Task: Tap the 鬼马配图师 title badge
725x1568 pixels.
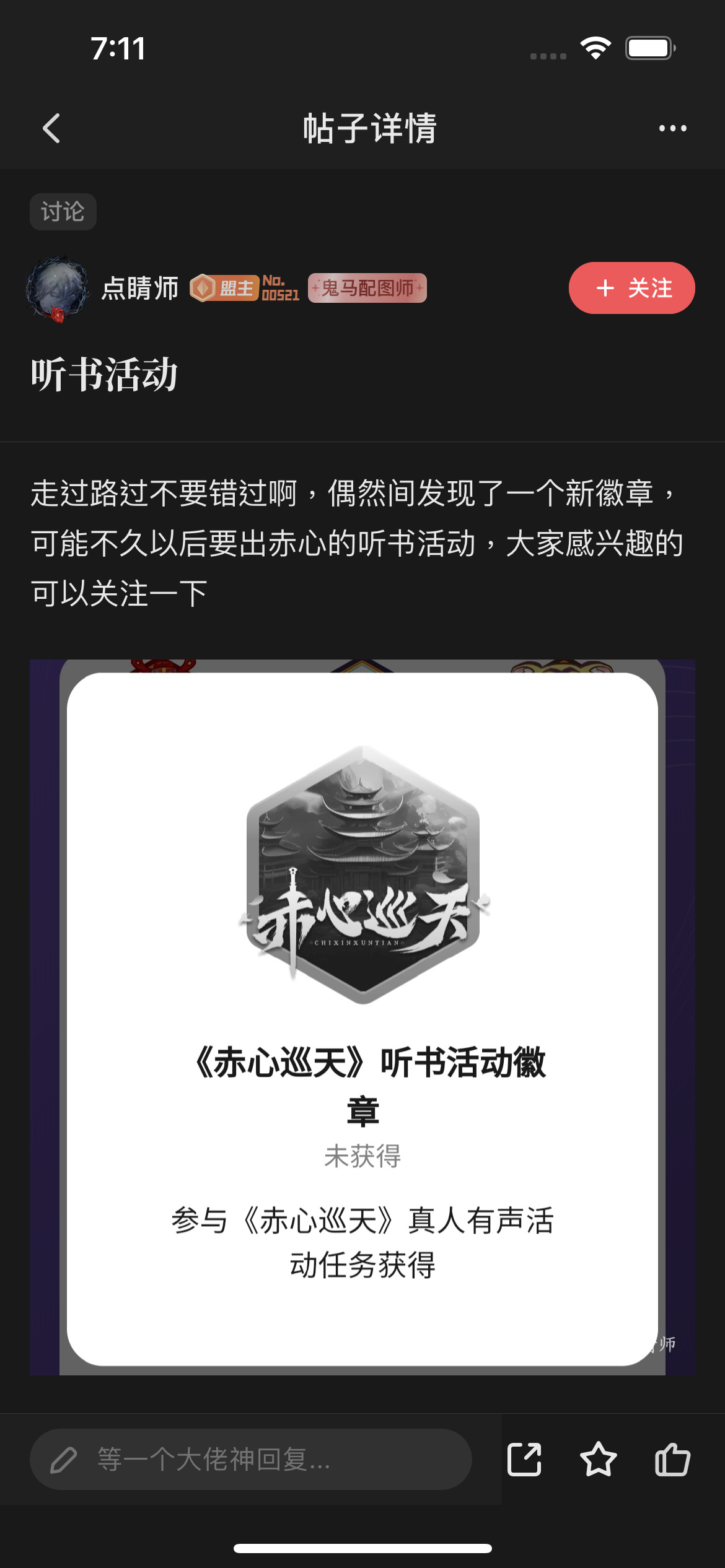Action: 367,288
